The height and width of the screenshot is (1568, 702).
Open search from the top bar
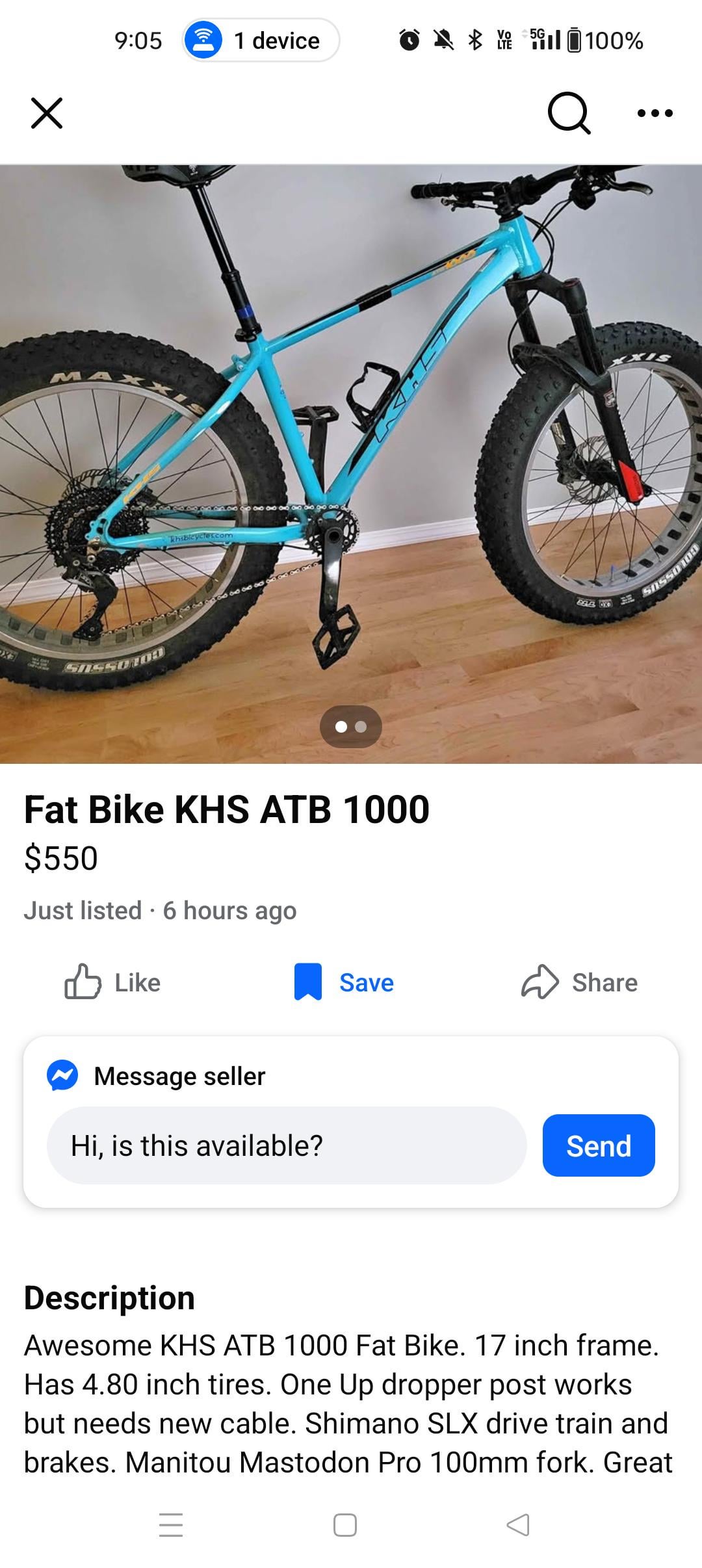click(x=569, y=113)
